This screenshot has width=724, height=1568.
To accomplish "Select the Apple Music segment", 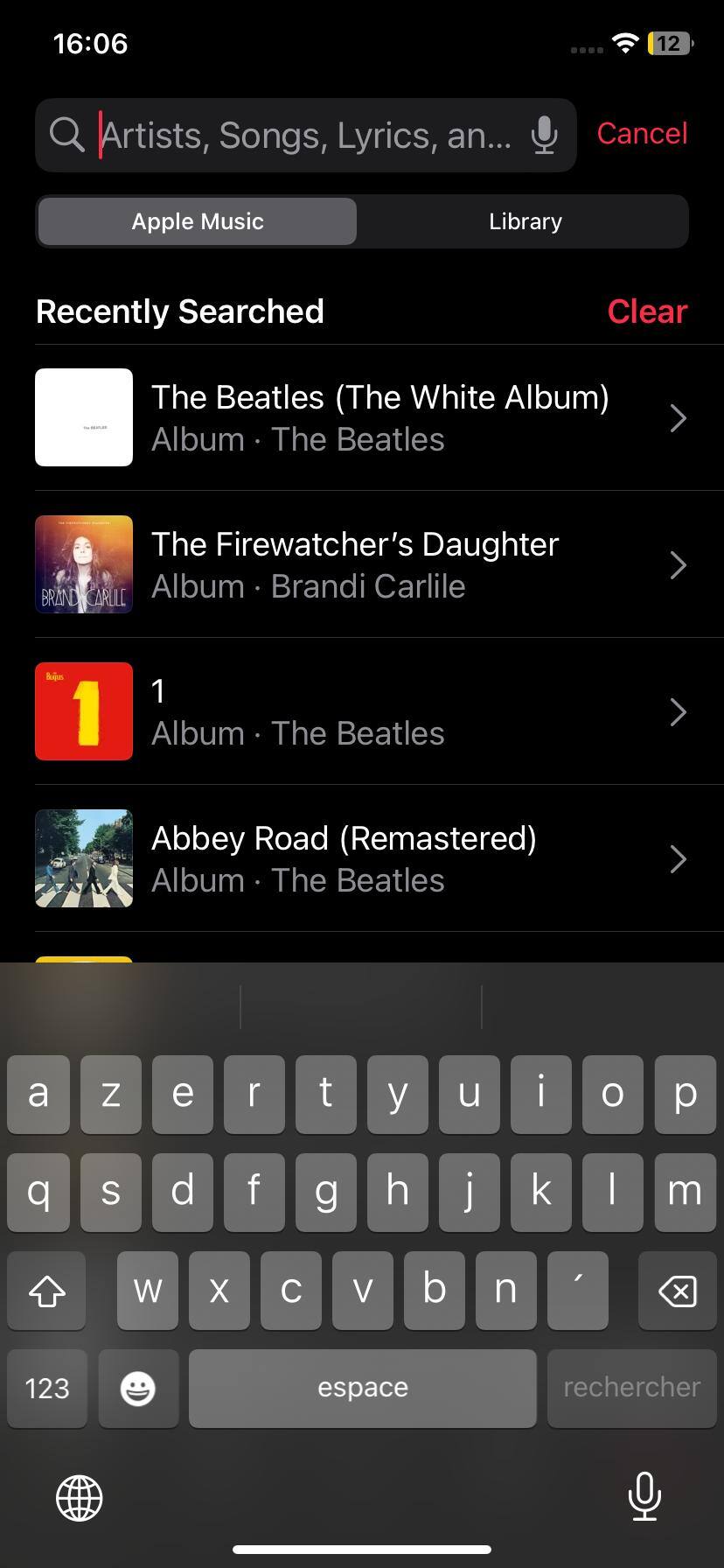I will [198, 221].
